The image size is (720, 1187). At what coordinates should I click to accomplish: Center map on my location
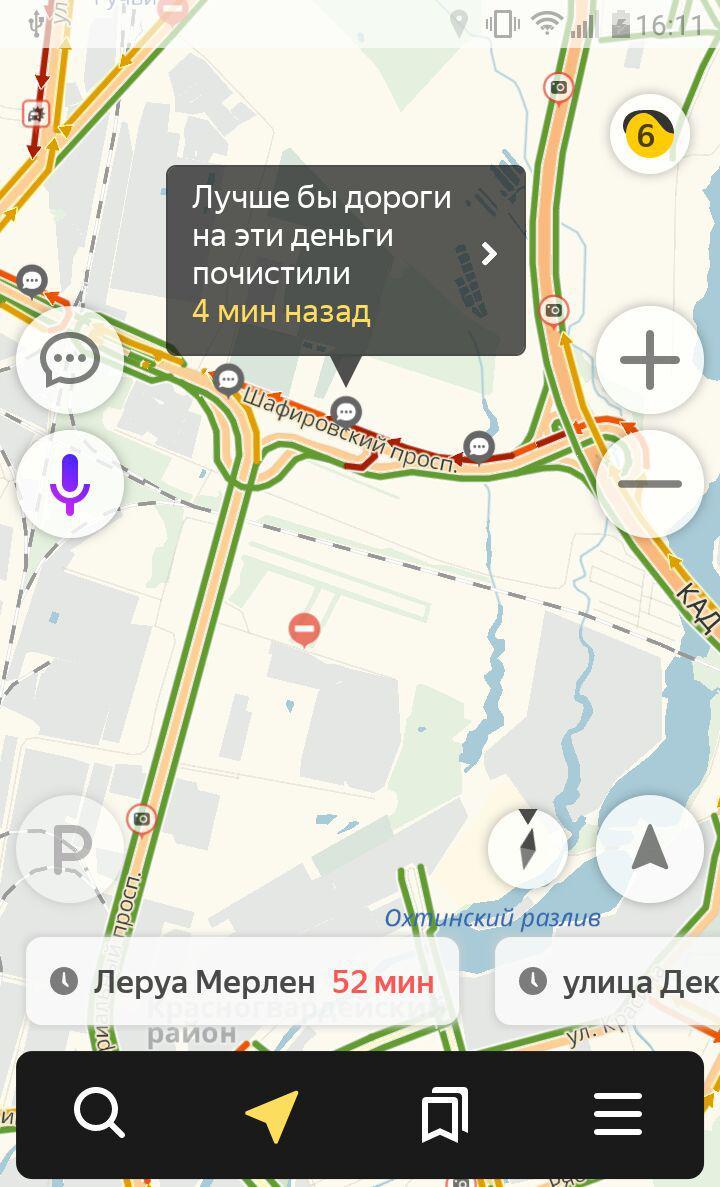click(649, 849)
